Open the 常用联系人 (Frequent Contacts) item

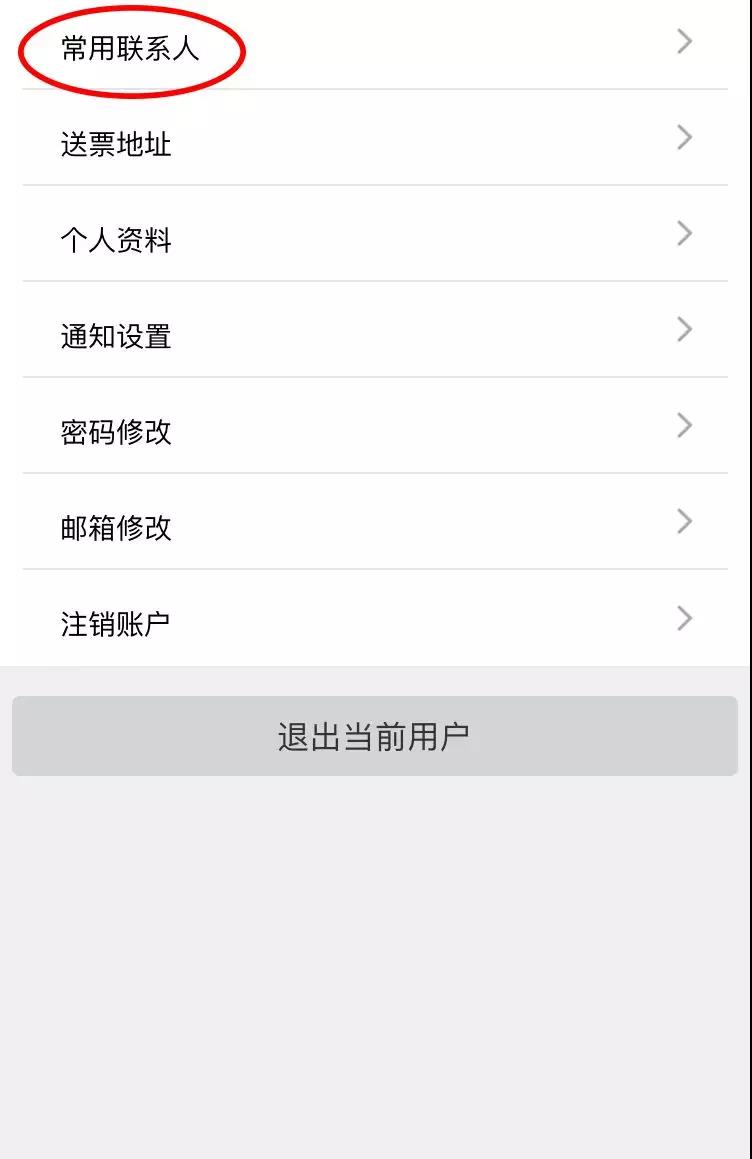click(116, 46)
